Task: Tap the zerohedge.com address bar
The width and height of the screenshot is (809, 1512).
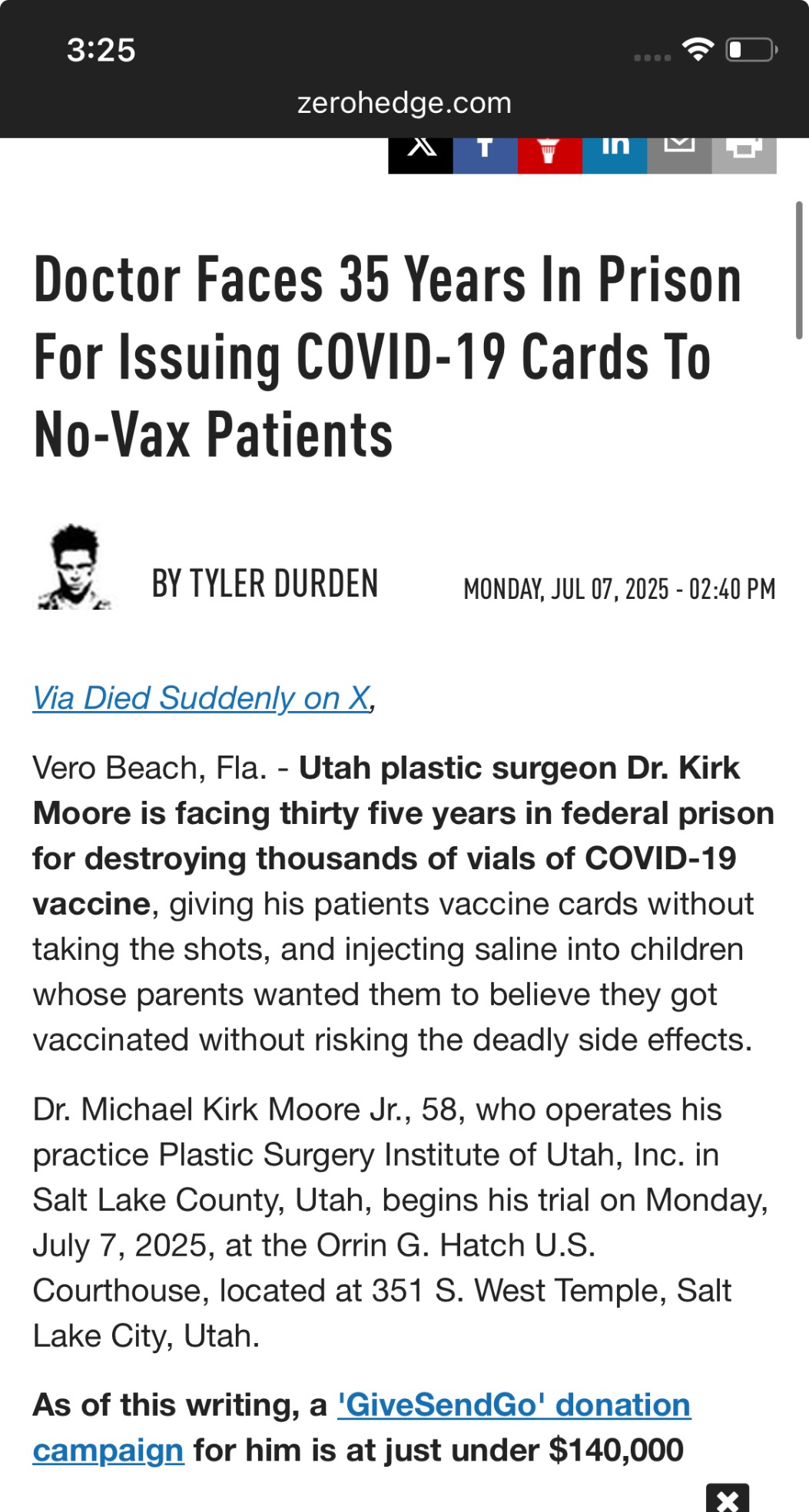Action: (x=404, y=103)
